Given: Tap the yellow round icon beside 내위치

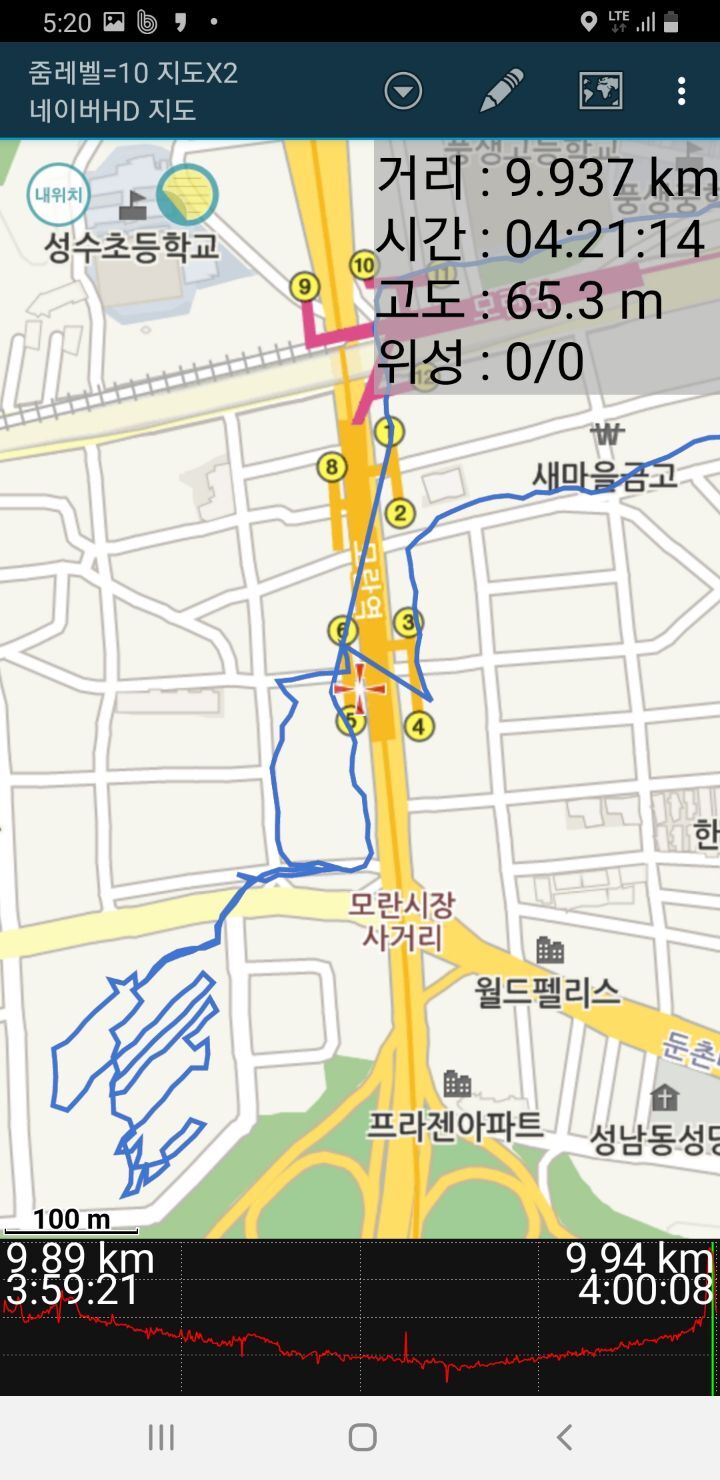Looking at the screenshot, I should pos(187,194).
